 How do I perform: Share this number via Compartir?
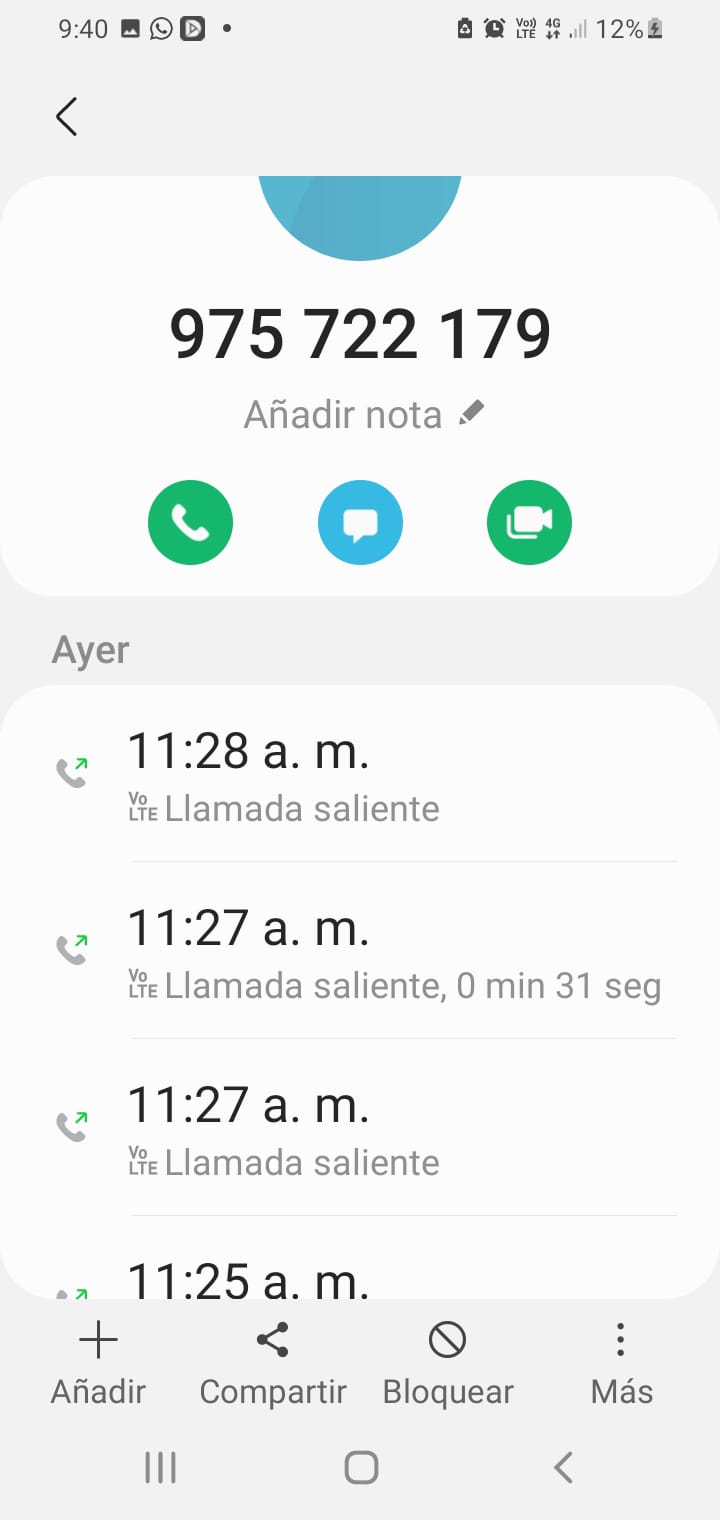(273, 1362)
